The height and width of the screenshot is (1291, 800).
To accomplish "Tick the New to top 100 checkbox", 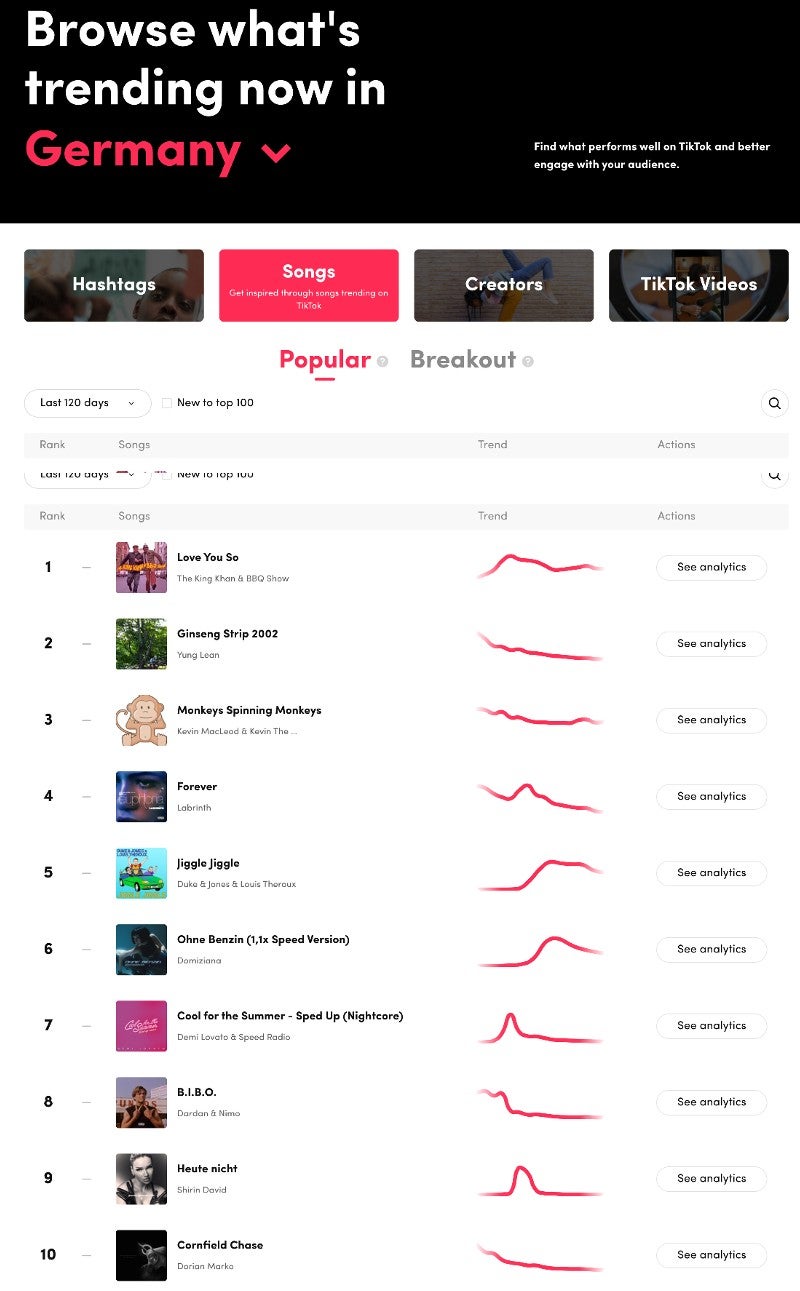I will tap(167, 403).
